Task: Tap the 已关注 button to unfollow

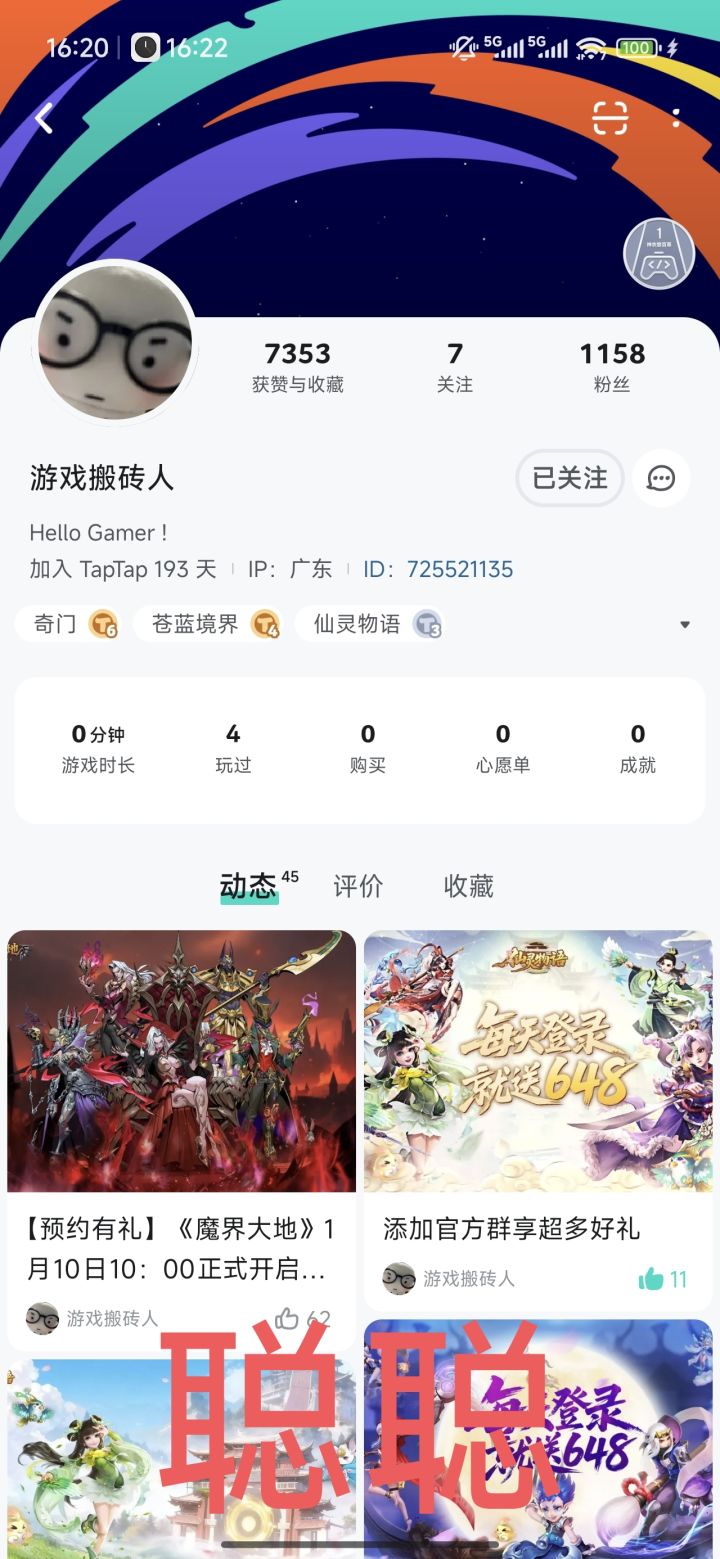Action: (570, 478)
